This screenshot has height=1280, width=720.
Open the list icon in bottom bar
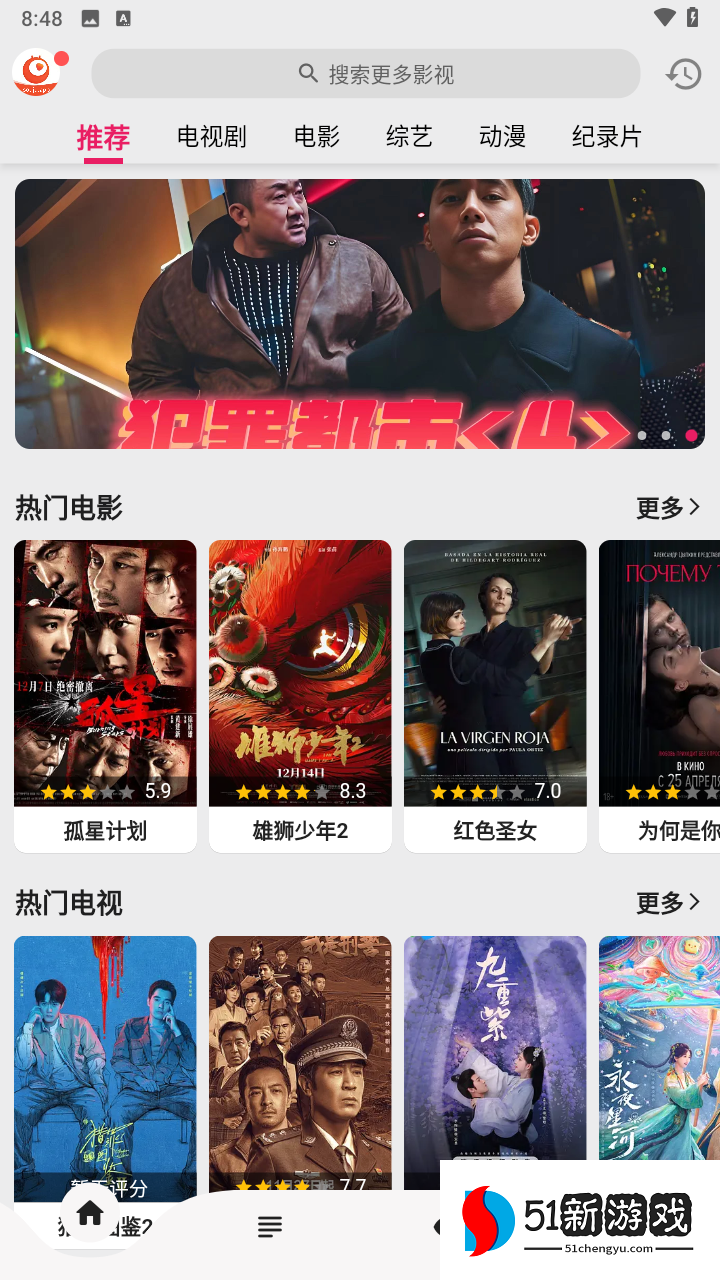(269, 1227)
